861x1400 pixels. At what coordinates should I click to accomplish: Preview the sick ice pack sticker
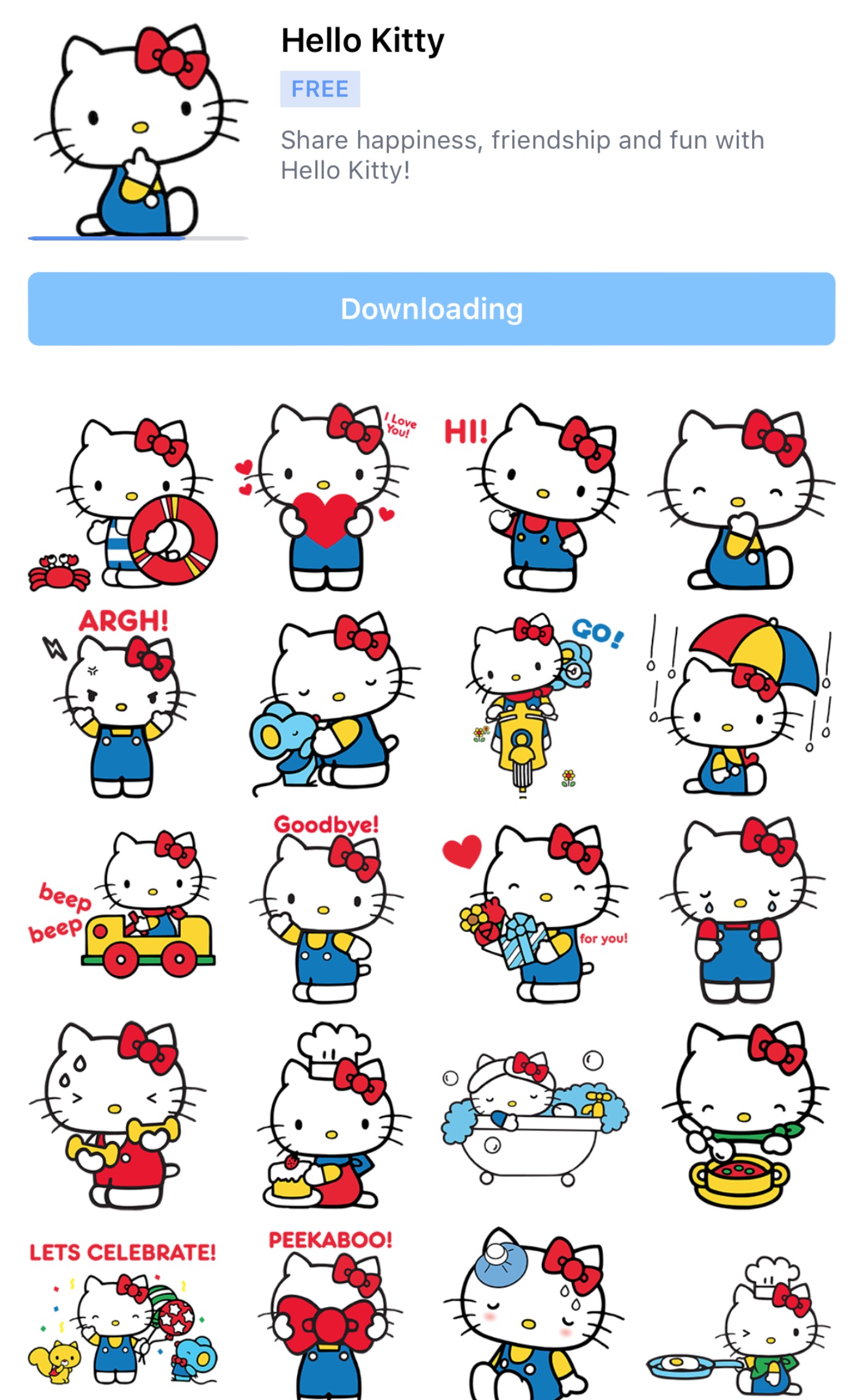[x=532, y=1316]
